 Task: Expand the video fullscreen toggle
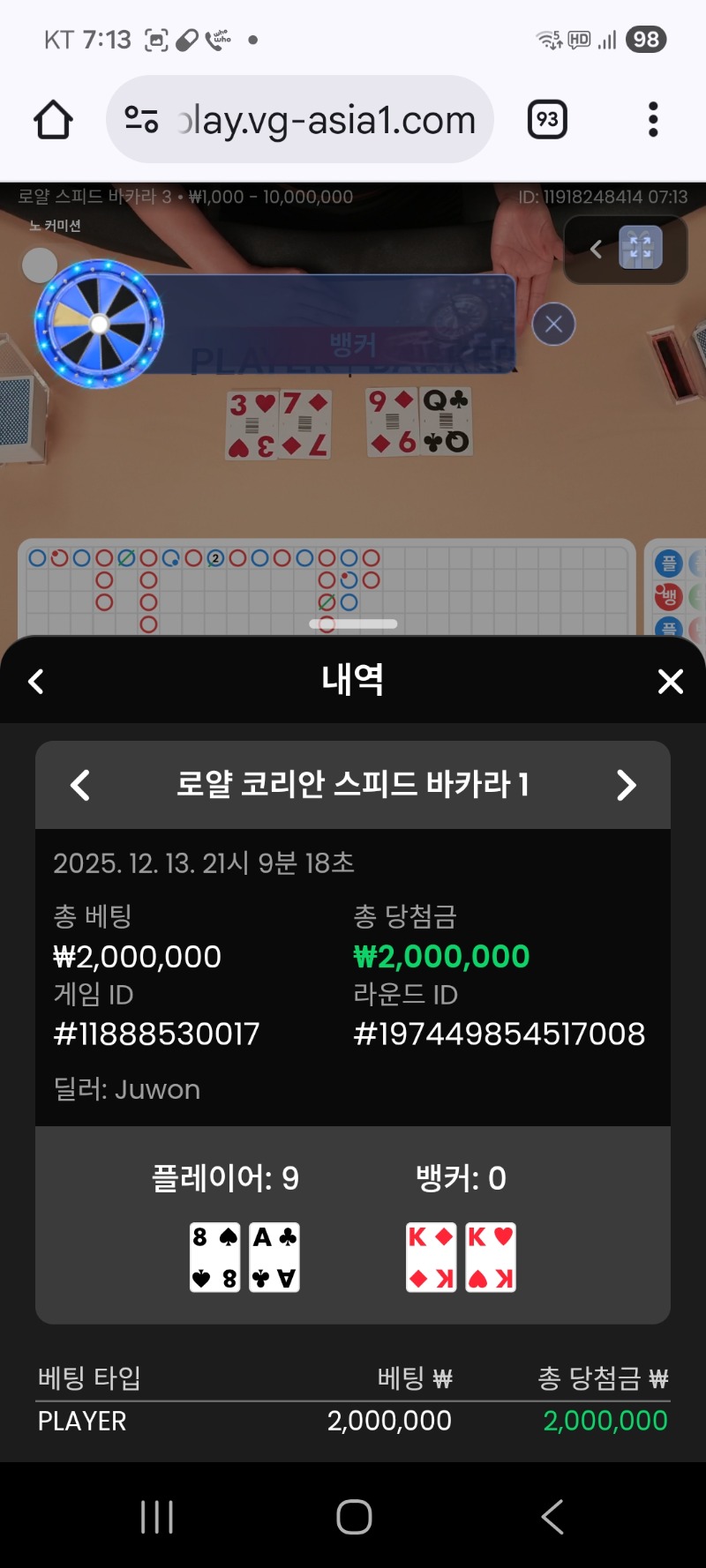click(639, 249)
